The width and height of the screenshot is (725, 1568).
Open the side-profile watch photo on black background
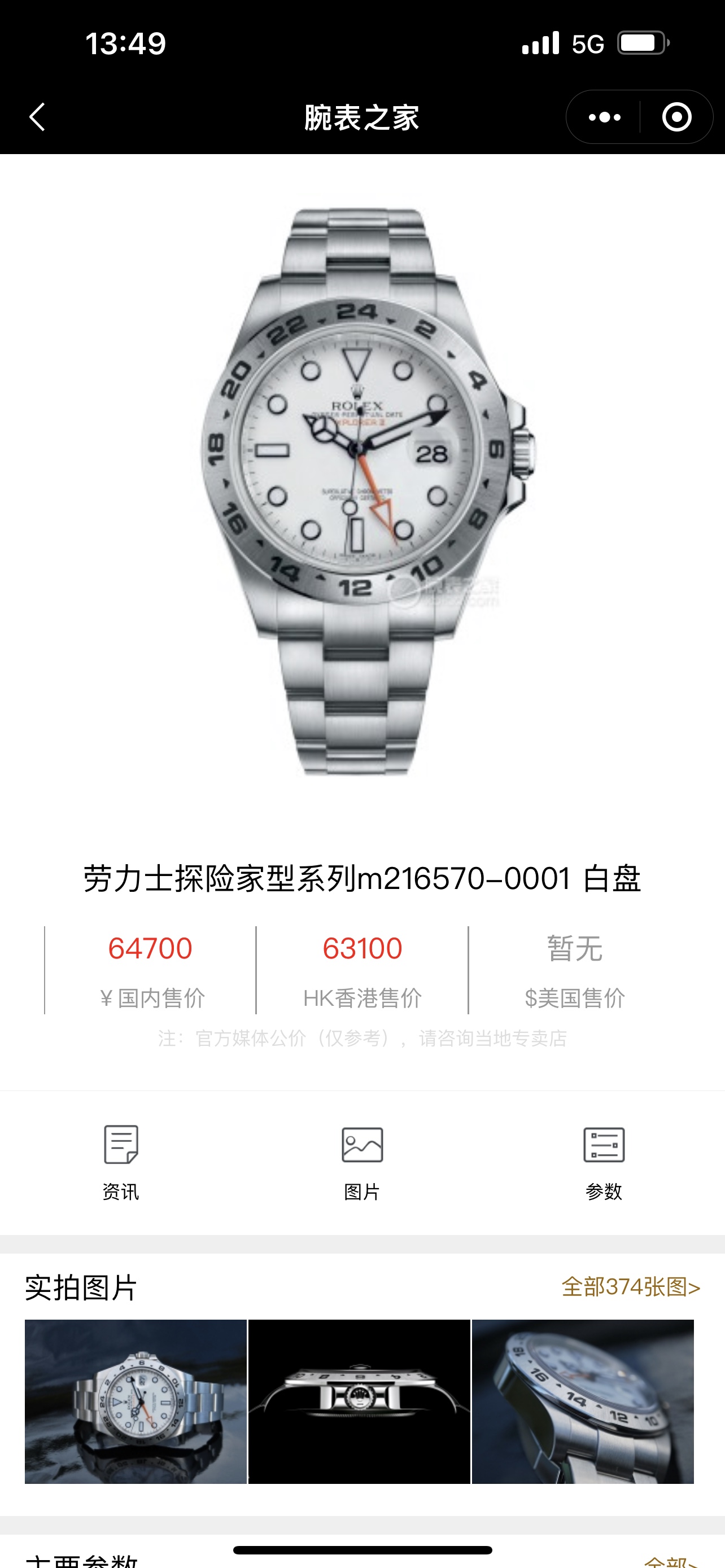point(359,1401)
